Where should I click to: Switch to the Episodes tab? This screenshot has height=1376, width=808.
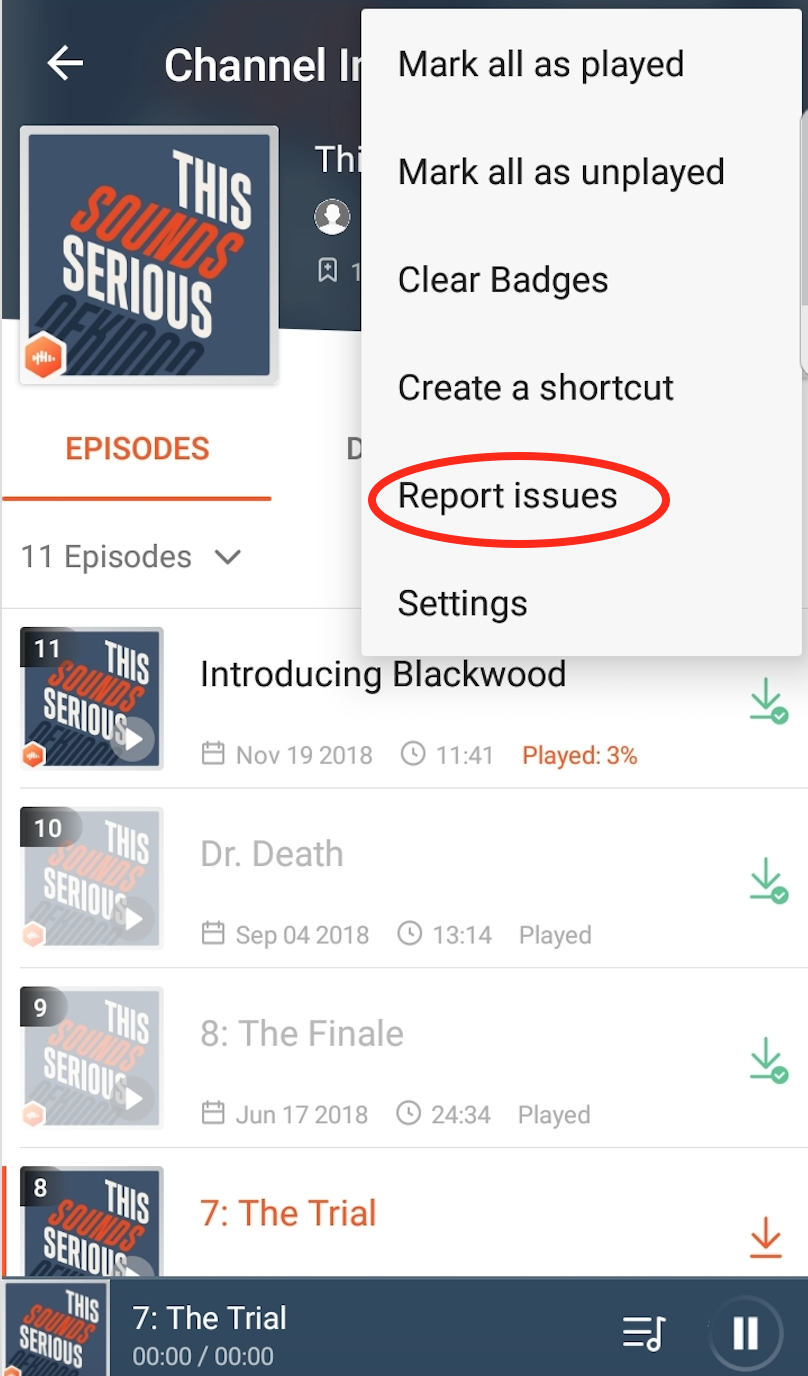click(137, 448)
